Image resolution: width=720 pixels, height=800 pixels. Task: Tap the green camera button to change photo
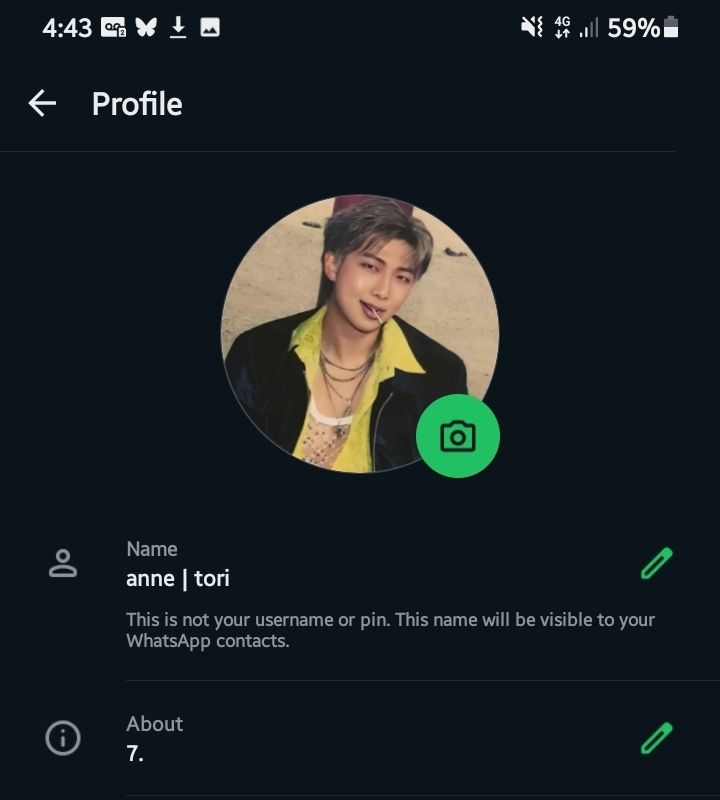click(x=458, y=436)
